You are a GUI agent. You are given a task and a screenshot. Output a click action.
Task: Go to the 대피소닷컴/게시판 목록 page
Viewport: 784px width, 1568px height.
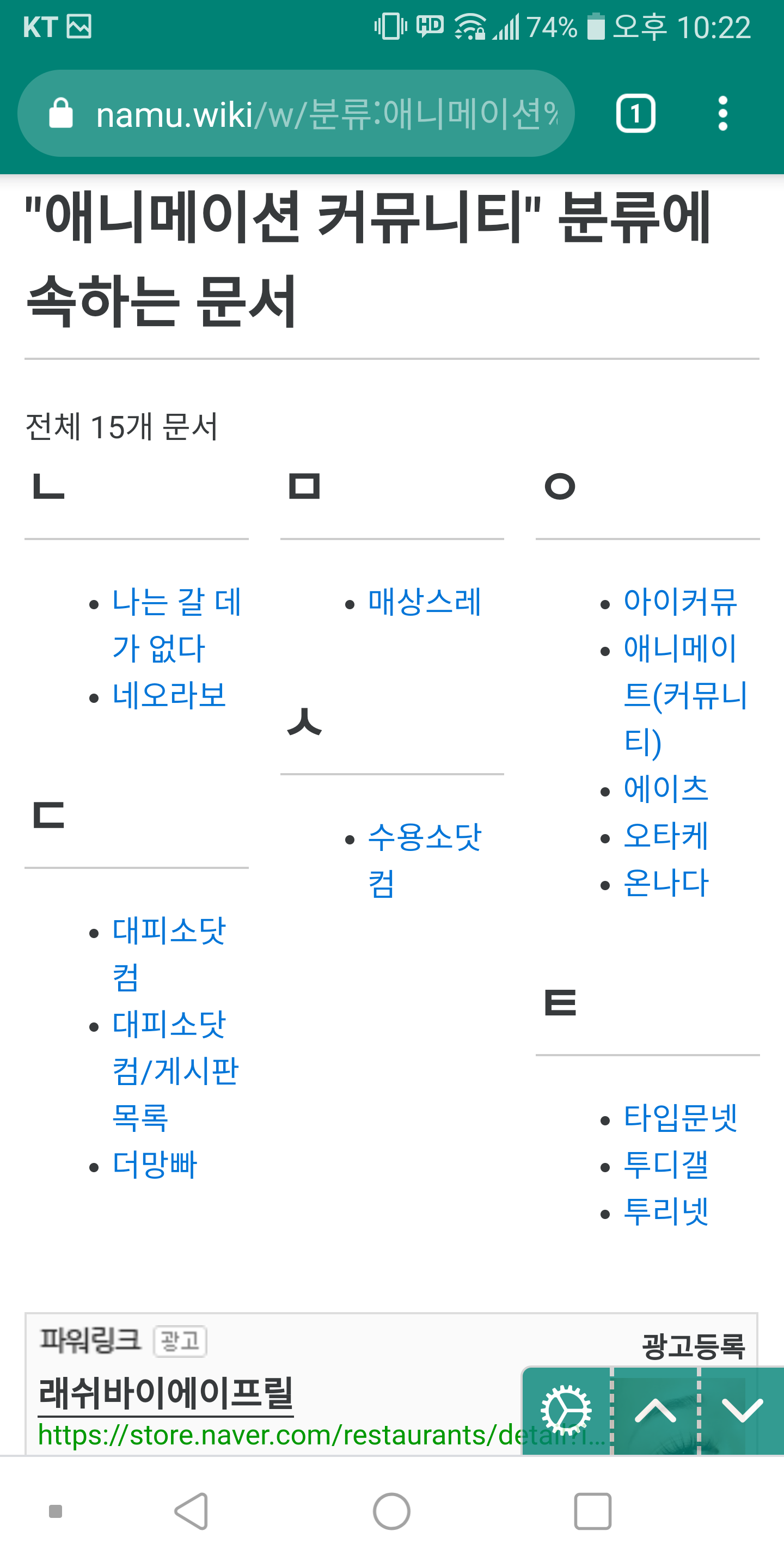(x=175, y=1071)
